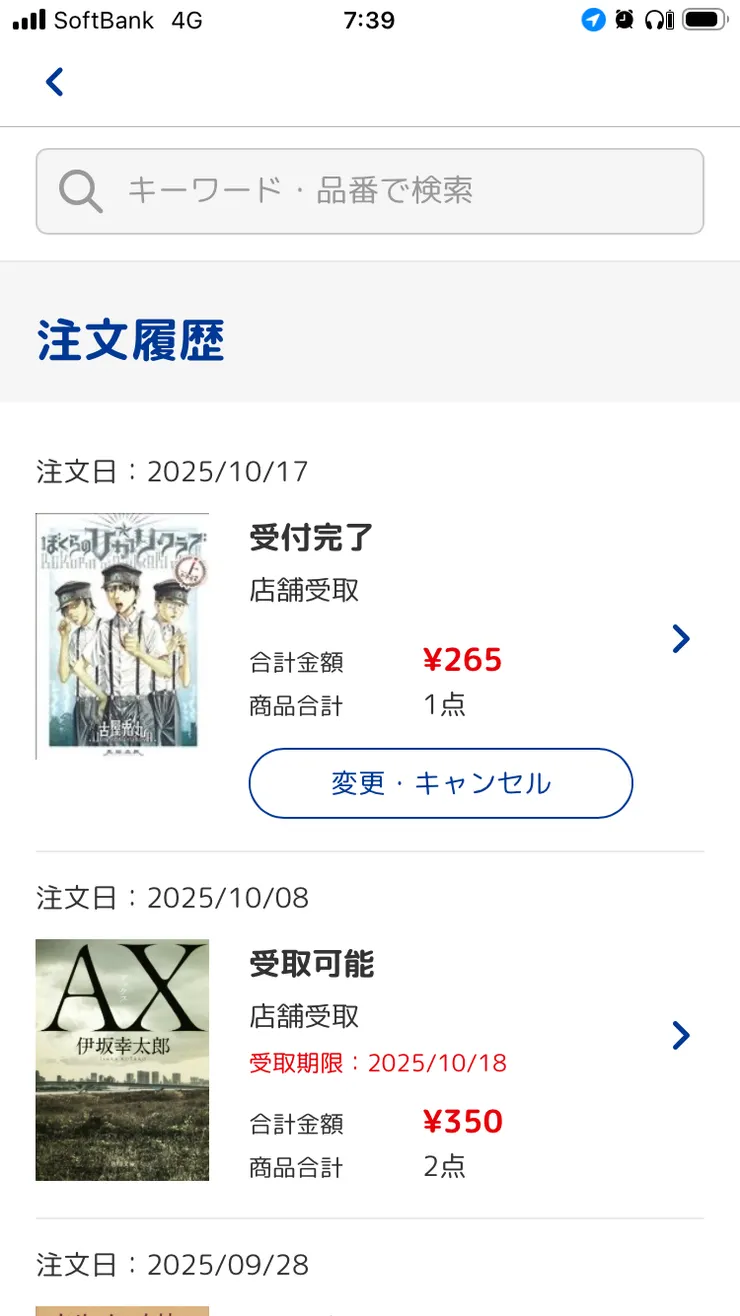Navigate back using the blue back arrow
740x1316 pixels.
pyautogui.click(x=55, y=82)
